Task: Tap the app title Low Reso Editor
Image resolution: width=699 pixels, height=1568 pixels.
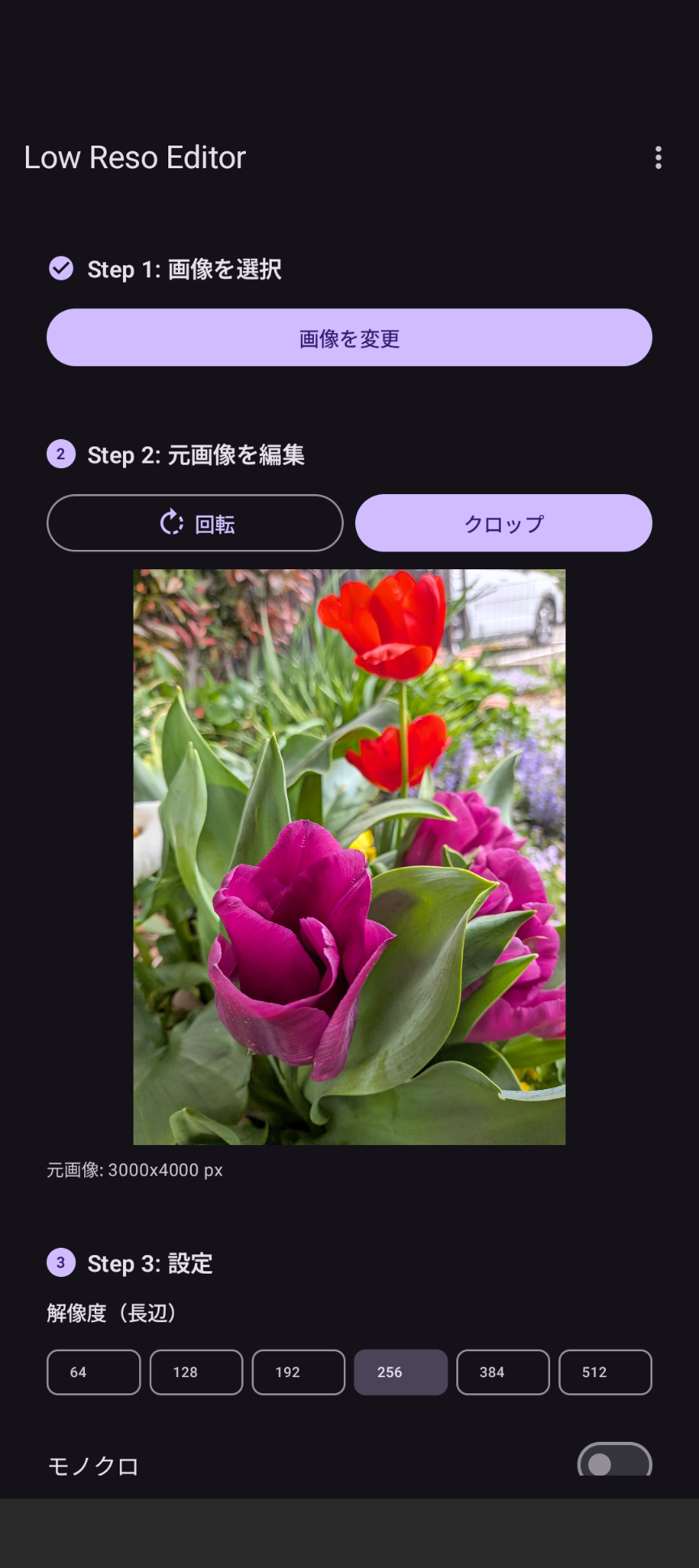Action: pos(135,158)
